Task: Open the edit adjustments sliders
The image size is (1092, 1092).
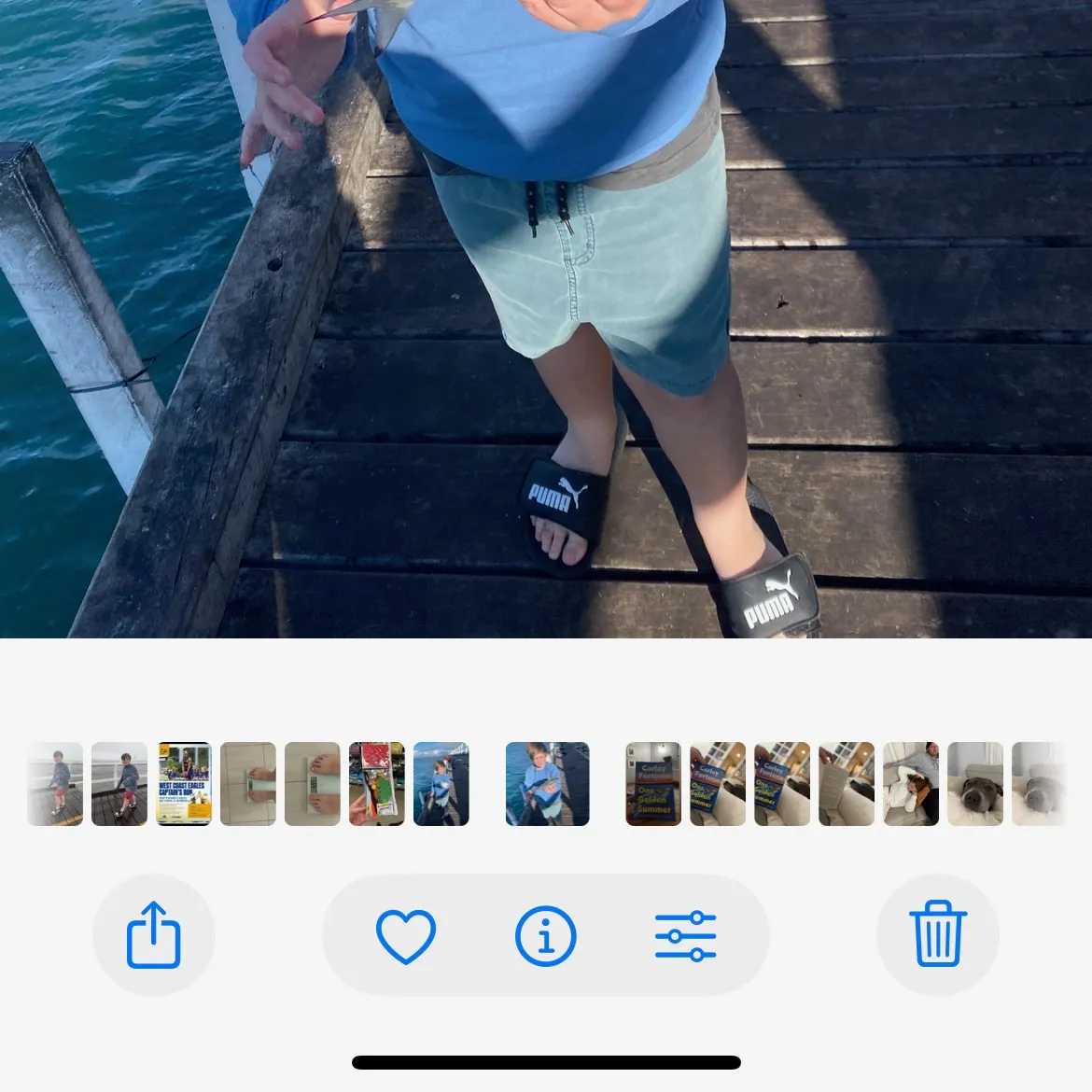Action: click(685, 935)
